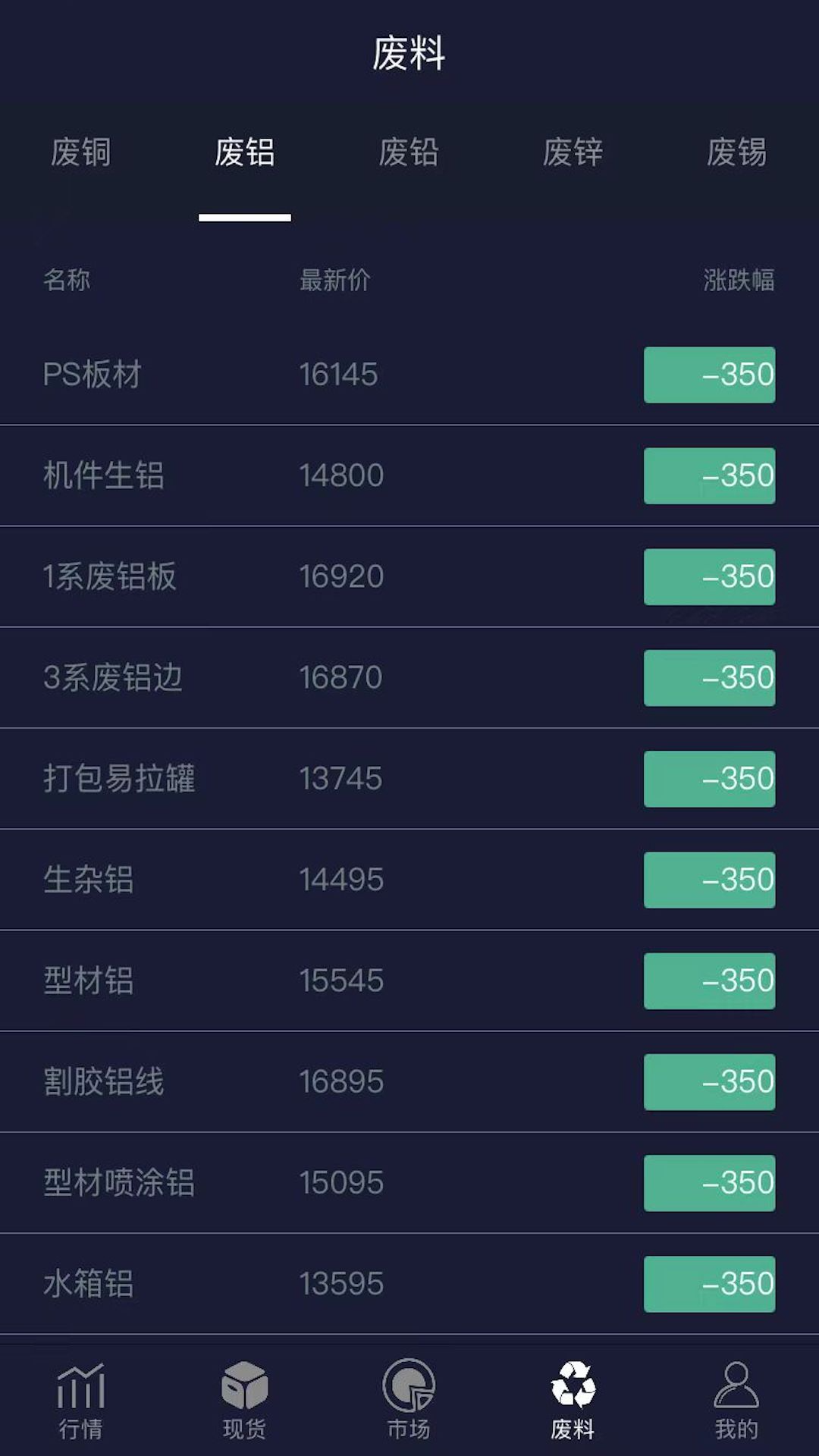Open the 我的 profile tab

click(736, 1401)
